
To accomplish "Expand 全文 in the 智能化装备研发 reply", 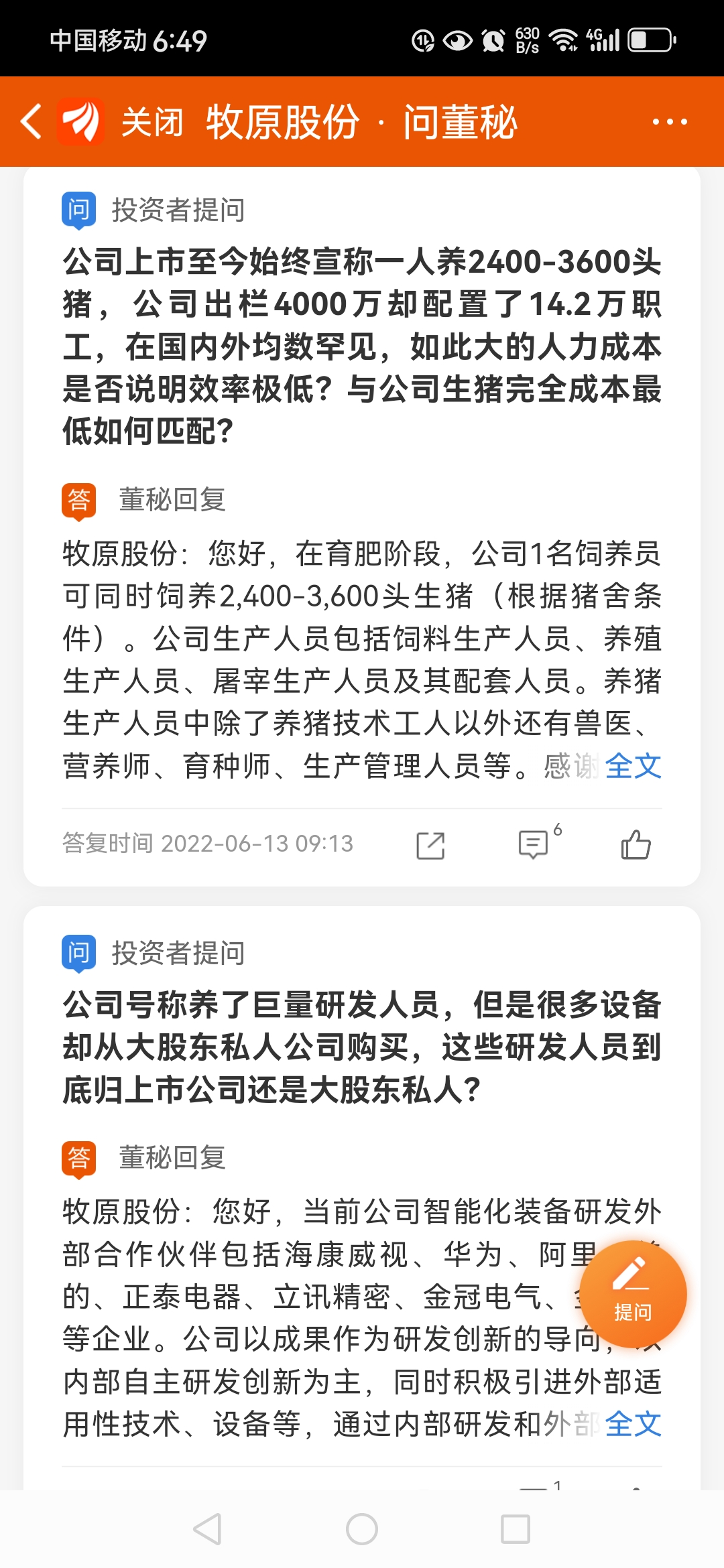I will pos(633,1424).
